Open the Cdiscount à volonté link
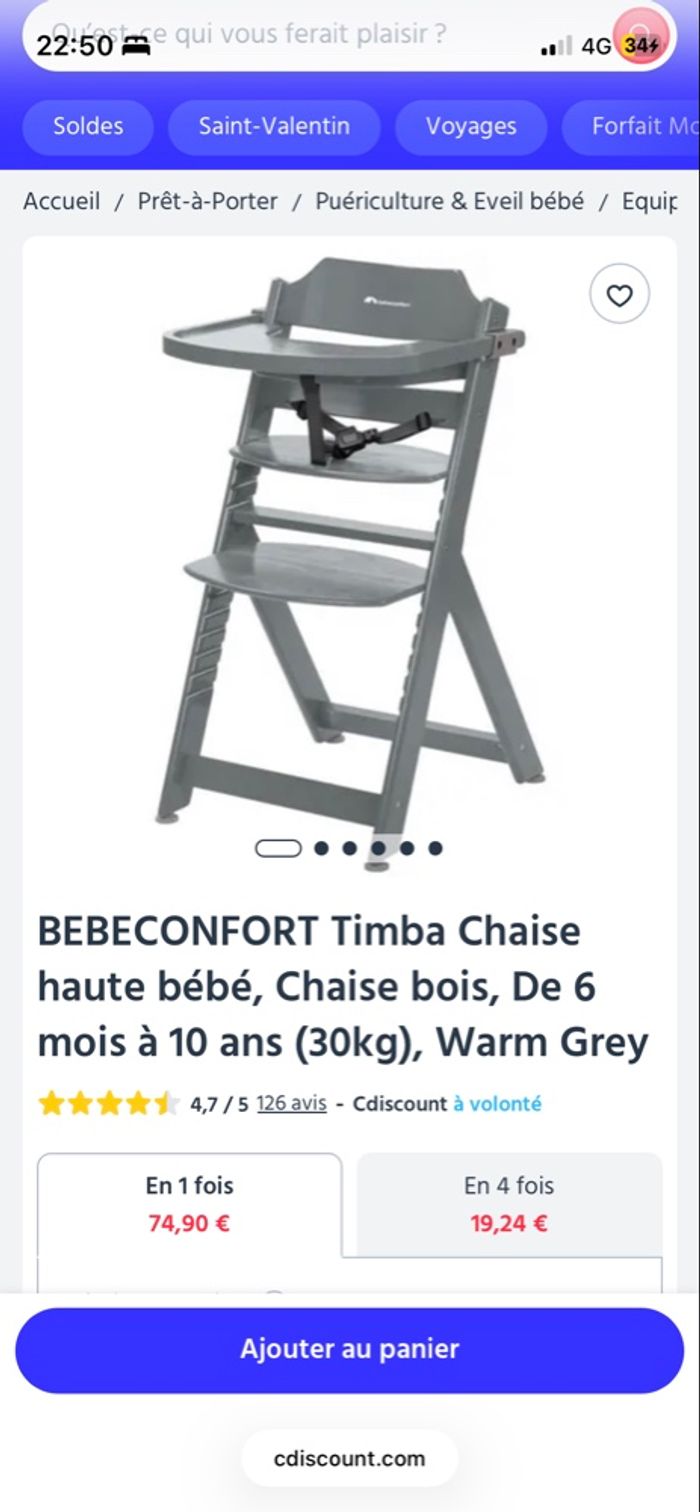The height and width of the screenshot is (1512, 700). tap(497, 1104)
